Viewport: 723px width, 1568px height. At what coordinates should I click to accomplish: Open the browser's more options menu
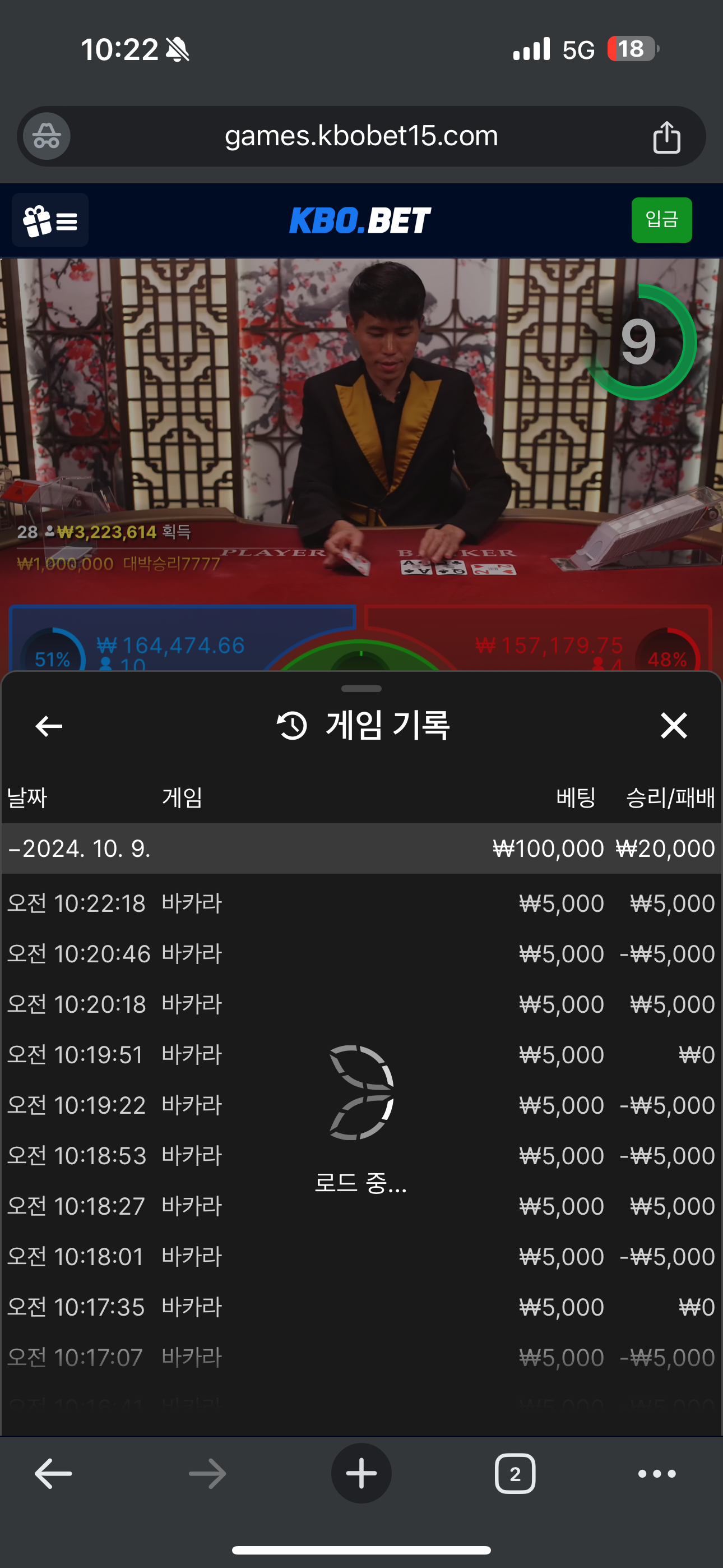657,1474
